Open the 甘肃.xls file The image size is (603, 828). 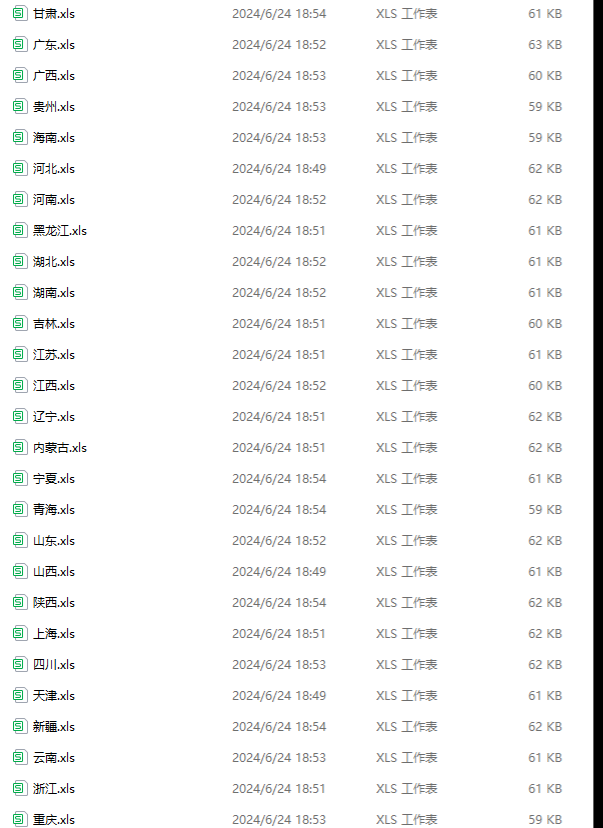tap(53, 14)
